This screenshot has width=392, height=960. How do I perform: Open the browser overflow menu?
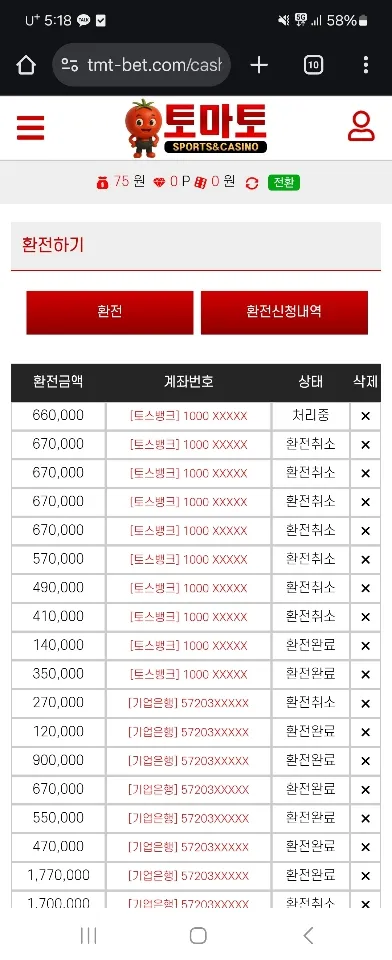click(366, 65)
